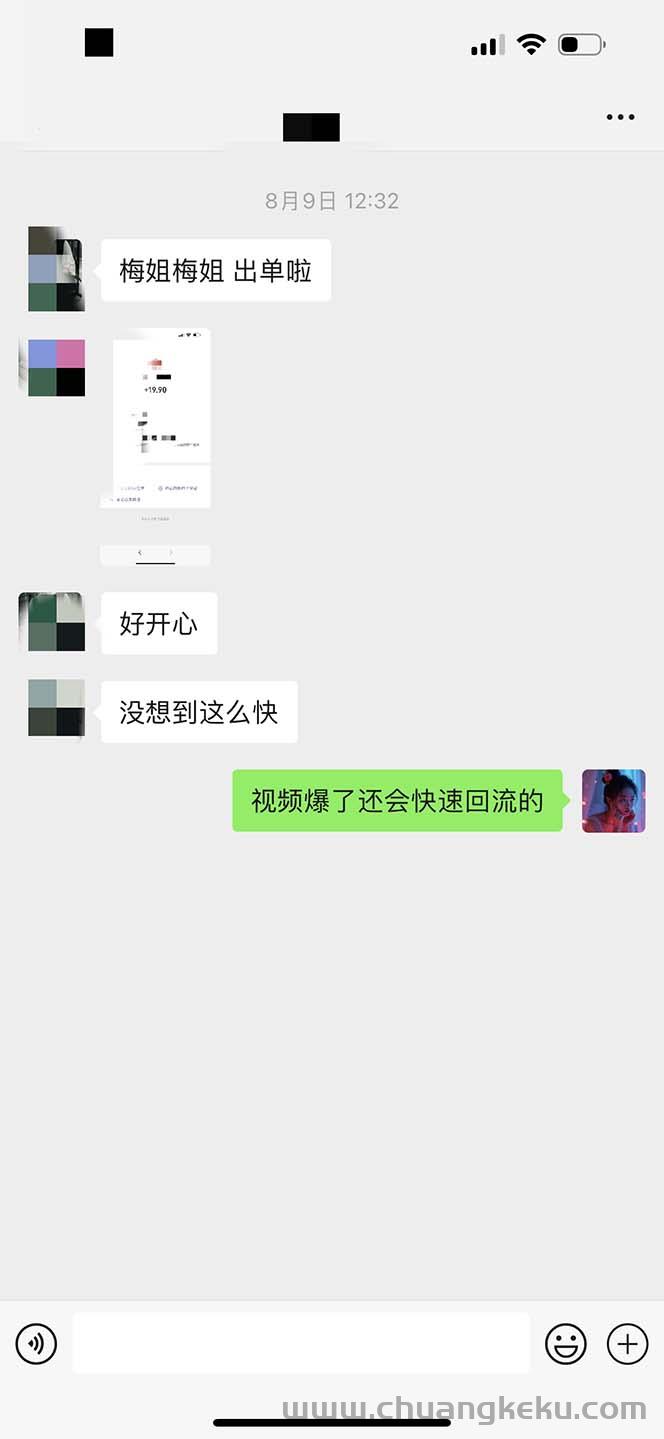
Task: Switch to voice message input
Action: click(37, 1343)
